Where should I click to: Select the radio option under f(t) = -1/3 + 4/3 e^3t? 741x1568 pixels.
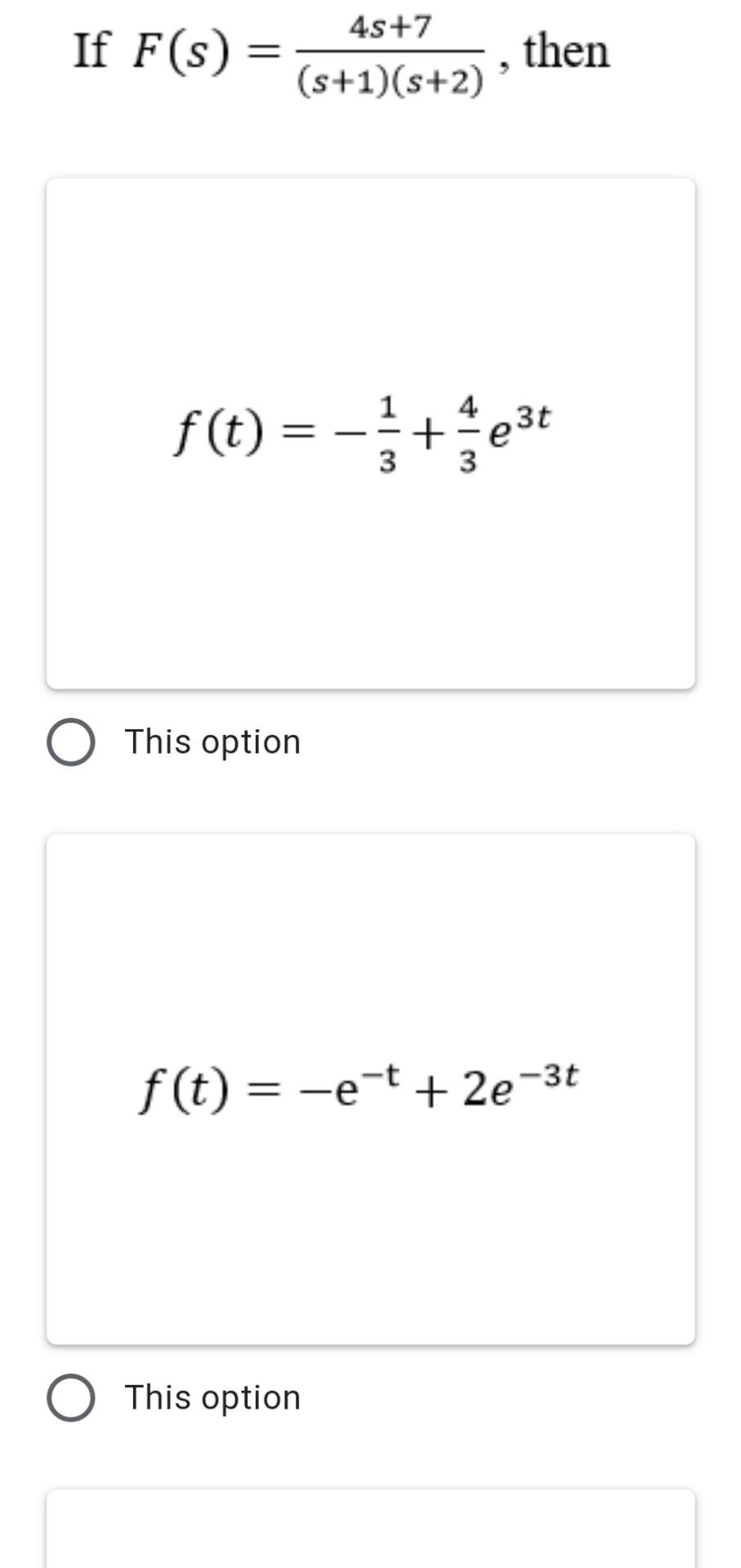coord(70,742)
